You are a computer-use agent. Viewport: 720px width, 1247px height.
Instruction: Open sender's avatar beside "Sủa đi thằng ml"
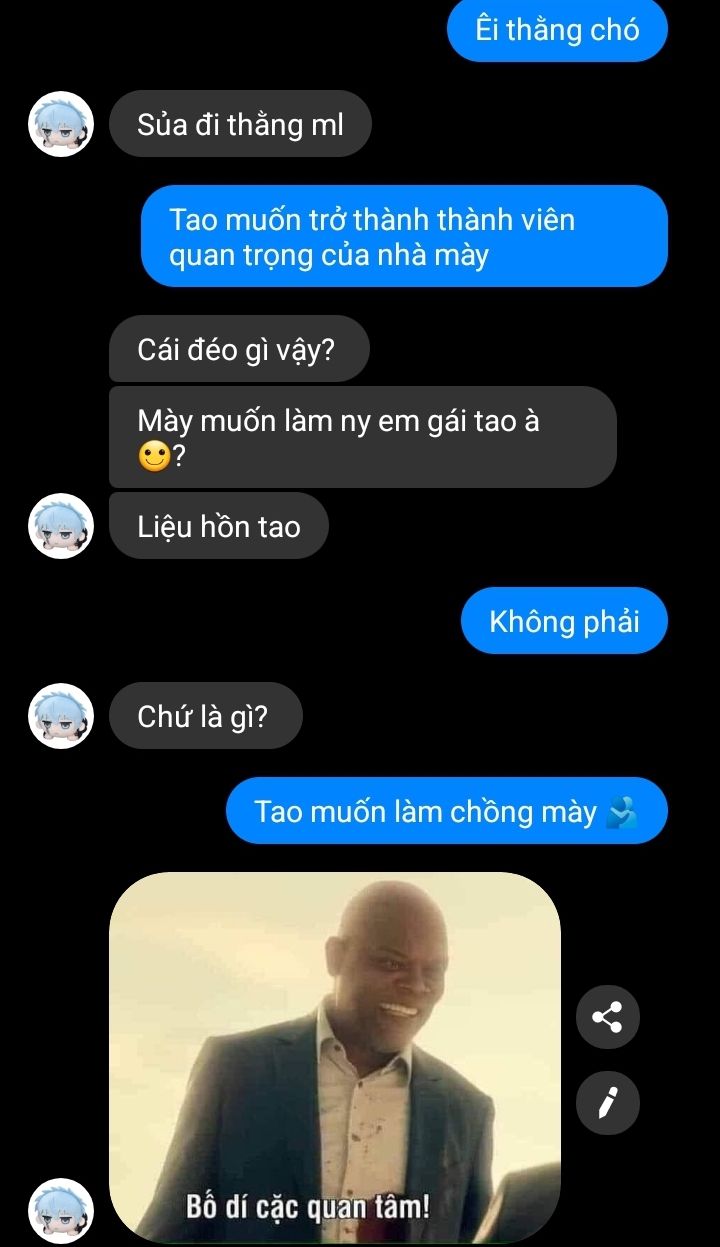61,124
